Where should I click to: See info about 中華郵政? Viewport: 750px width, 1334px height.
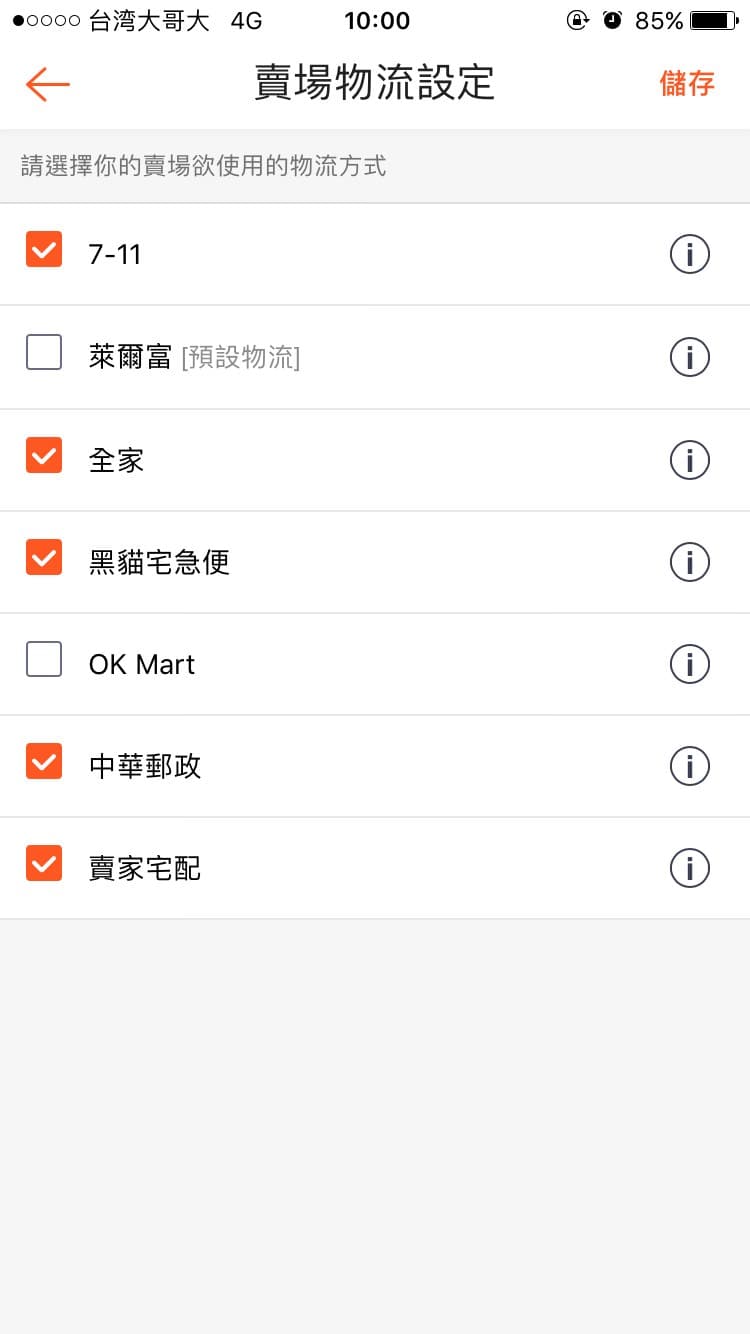coord(689,766)
